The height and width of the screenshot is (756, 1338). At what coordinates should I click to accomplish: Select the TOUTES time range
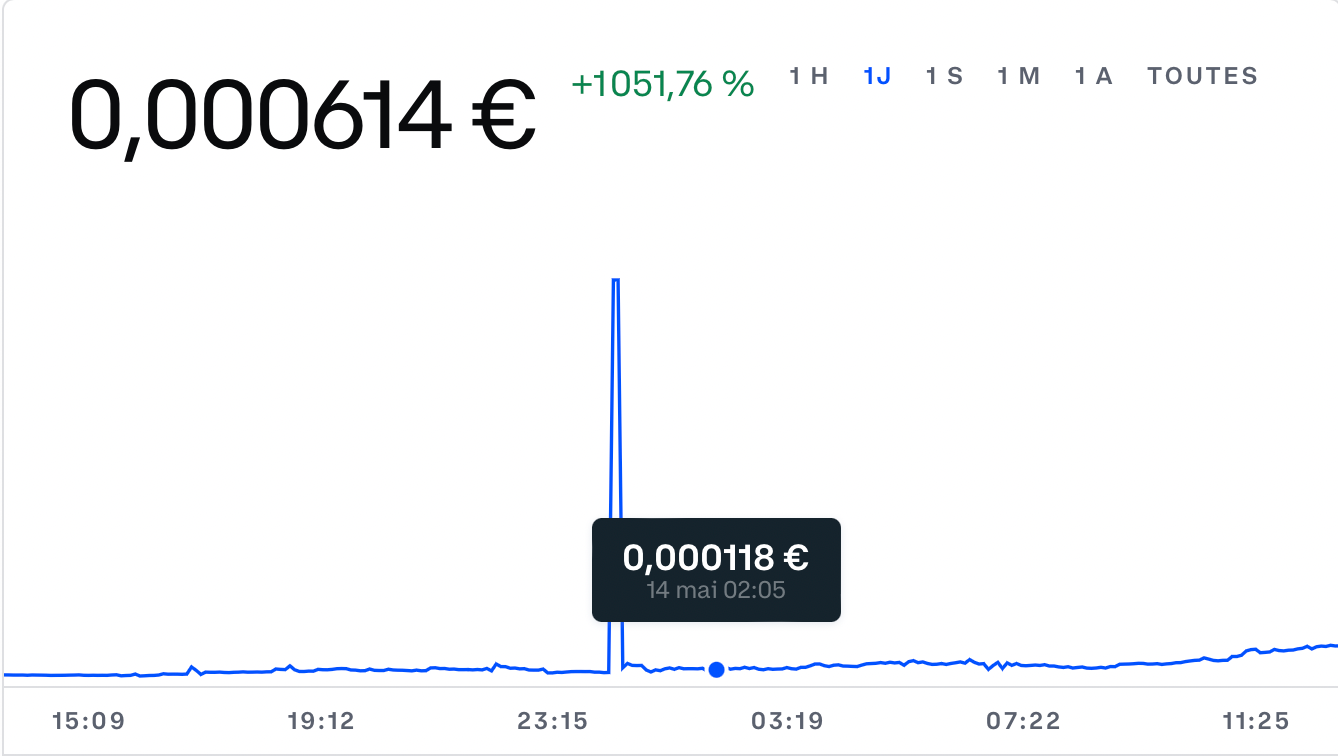(1202, 76)
